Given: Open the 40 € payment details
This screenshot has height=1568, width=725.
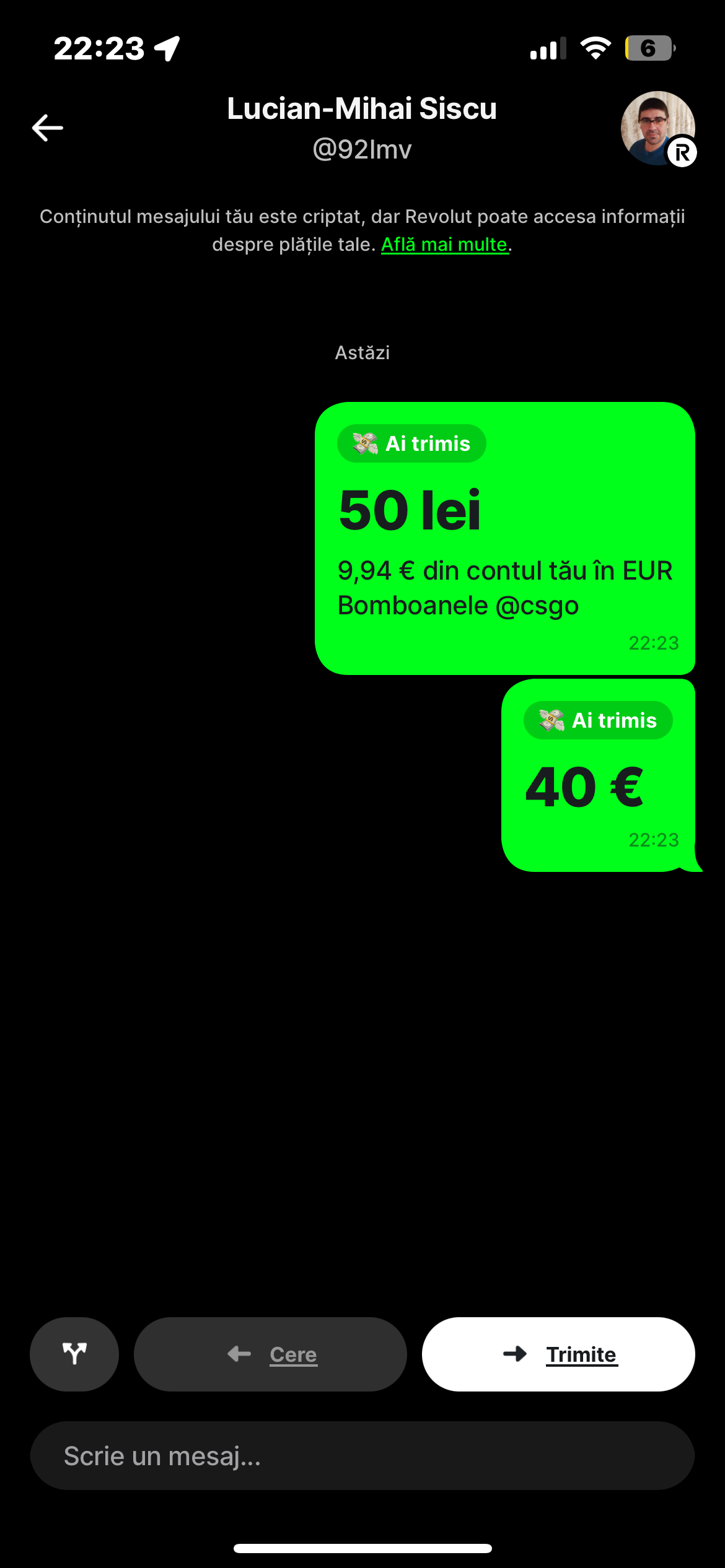Looking at the screenshot, I should tap(599, 775).
